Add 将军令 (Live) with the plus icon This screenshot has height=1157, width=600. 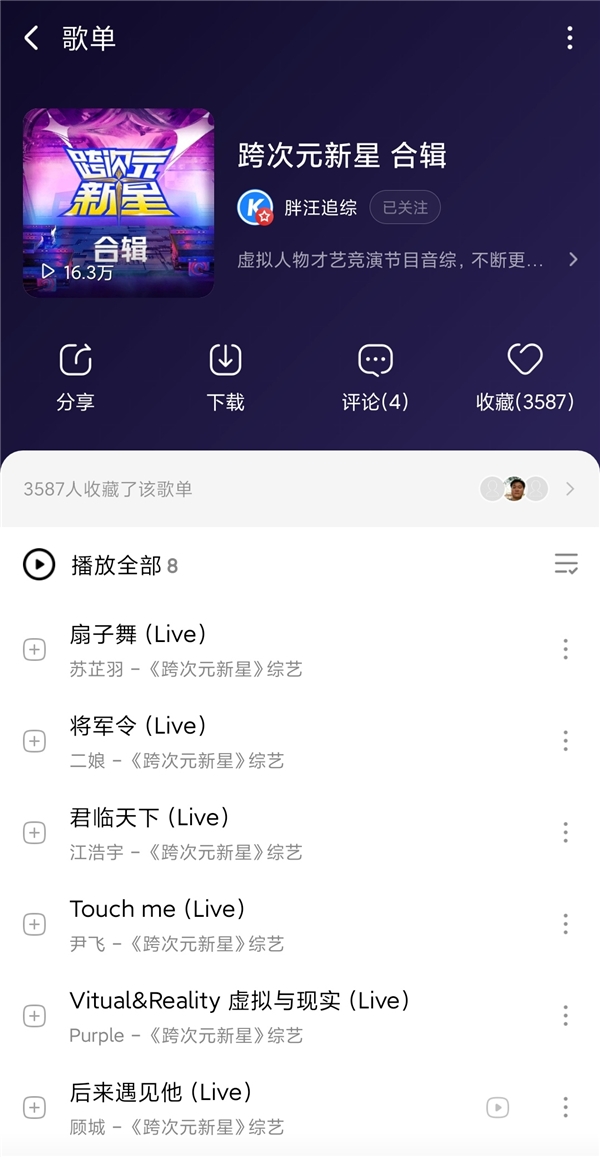34,741
